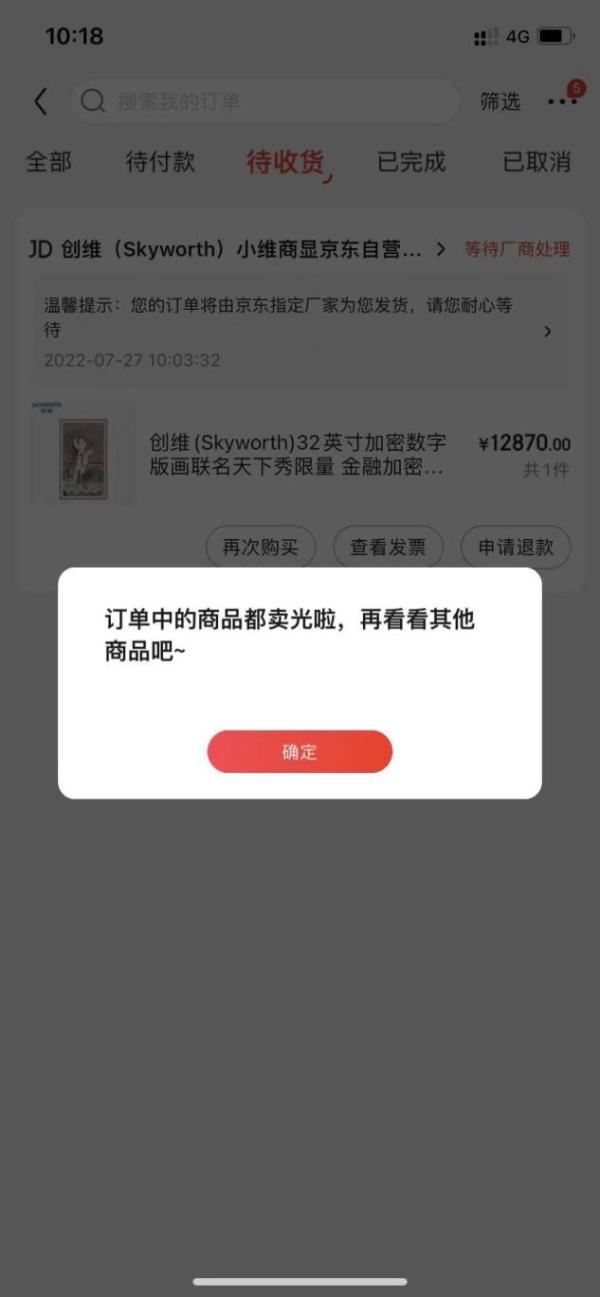Open the 搜索我的订单 search box
The image size is (600, 1297).
point(265,101)
